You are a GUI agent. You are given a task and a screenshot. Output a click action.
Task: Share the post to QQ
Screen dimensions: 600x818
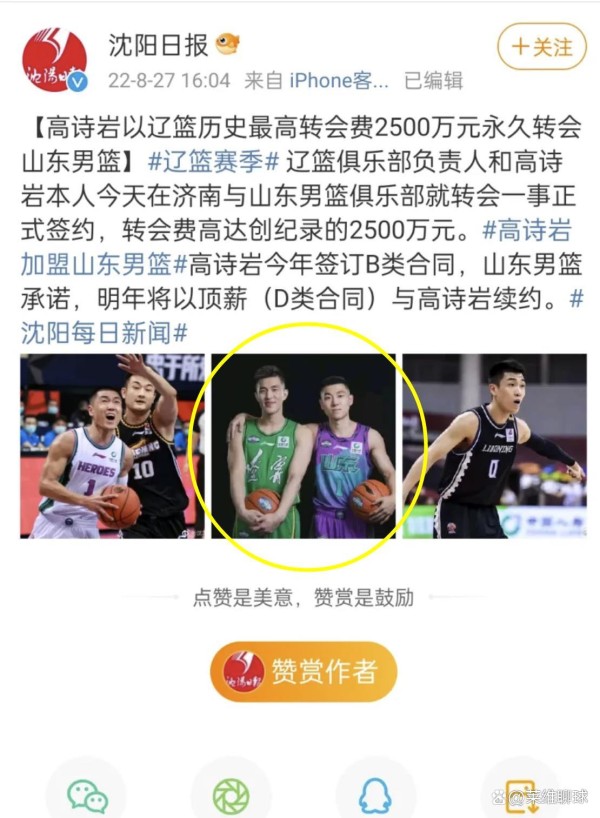[x=375, y=793]
